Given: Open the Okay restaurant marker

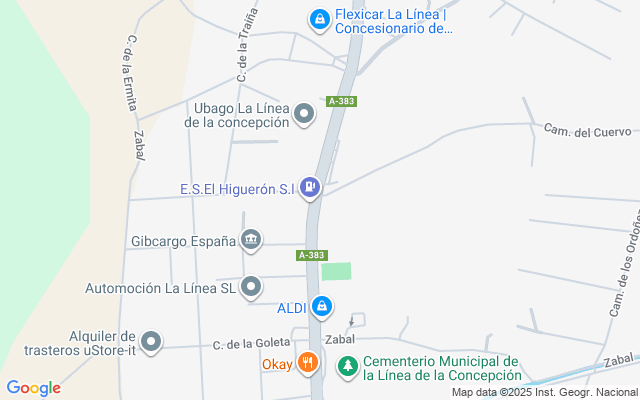Looking at the screenshot, I should [308, 364].
